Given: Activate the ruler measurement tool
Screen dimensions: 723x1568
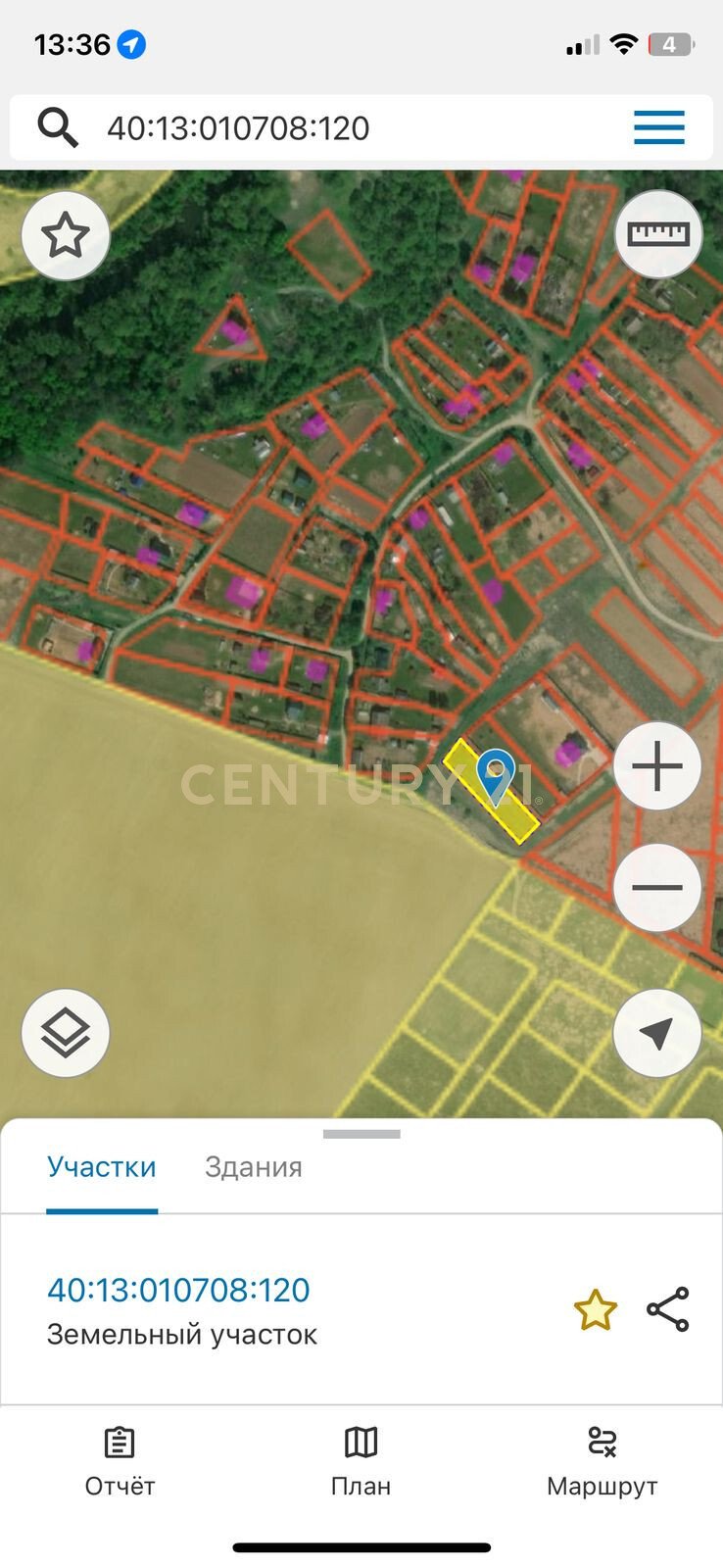Looking at the screenshot, I should 658,234.
